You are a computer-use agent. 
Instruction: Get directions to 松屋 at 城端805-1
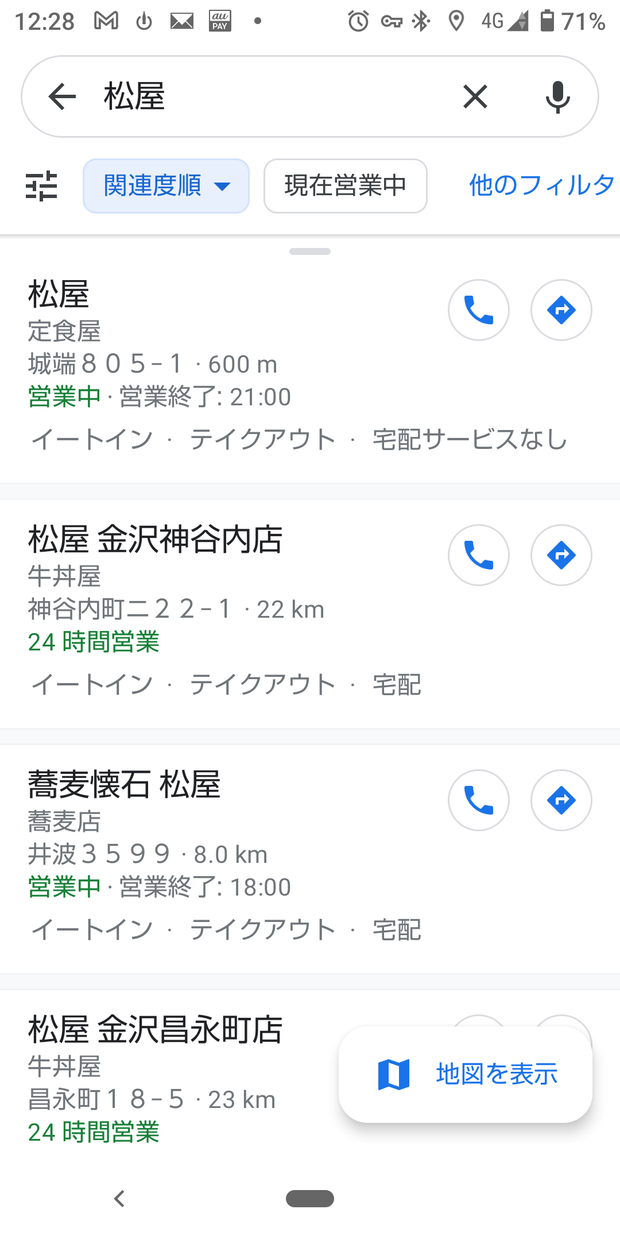coord(561,311)
